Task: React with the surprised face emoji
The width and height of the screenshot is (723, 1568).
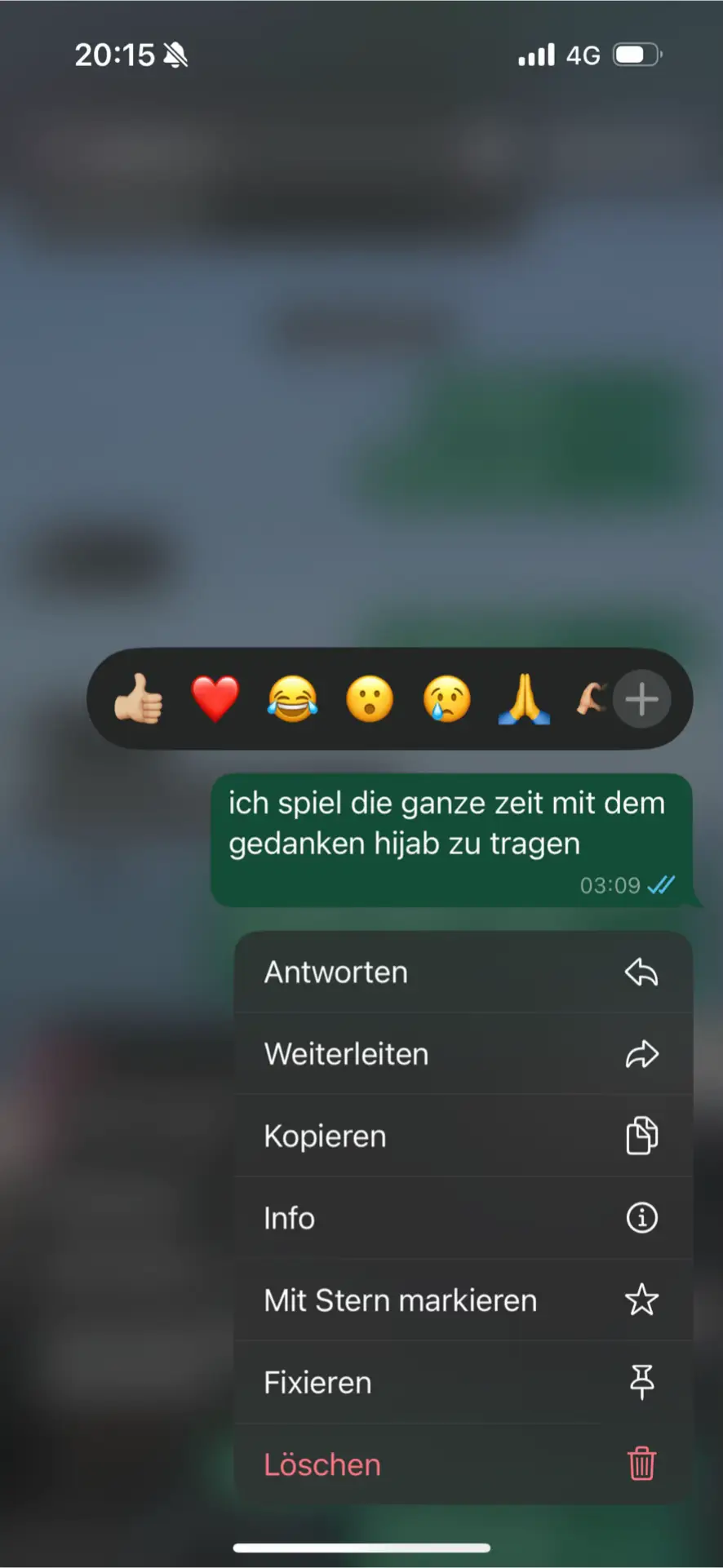Action: pos(370,699)
